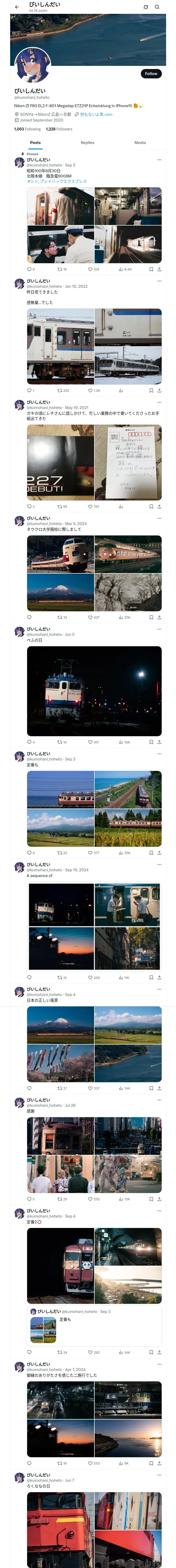Go back using the top arrow
This screenshot has height=1568, width=176.
pyautogui.click(x=17, y=7)
